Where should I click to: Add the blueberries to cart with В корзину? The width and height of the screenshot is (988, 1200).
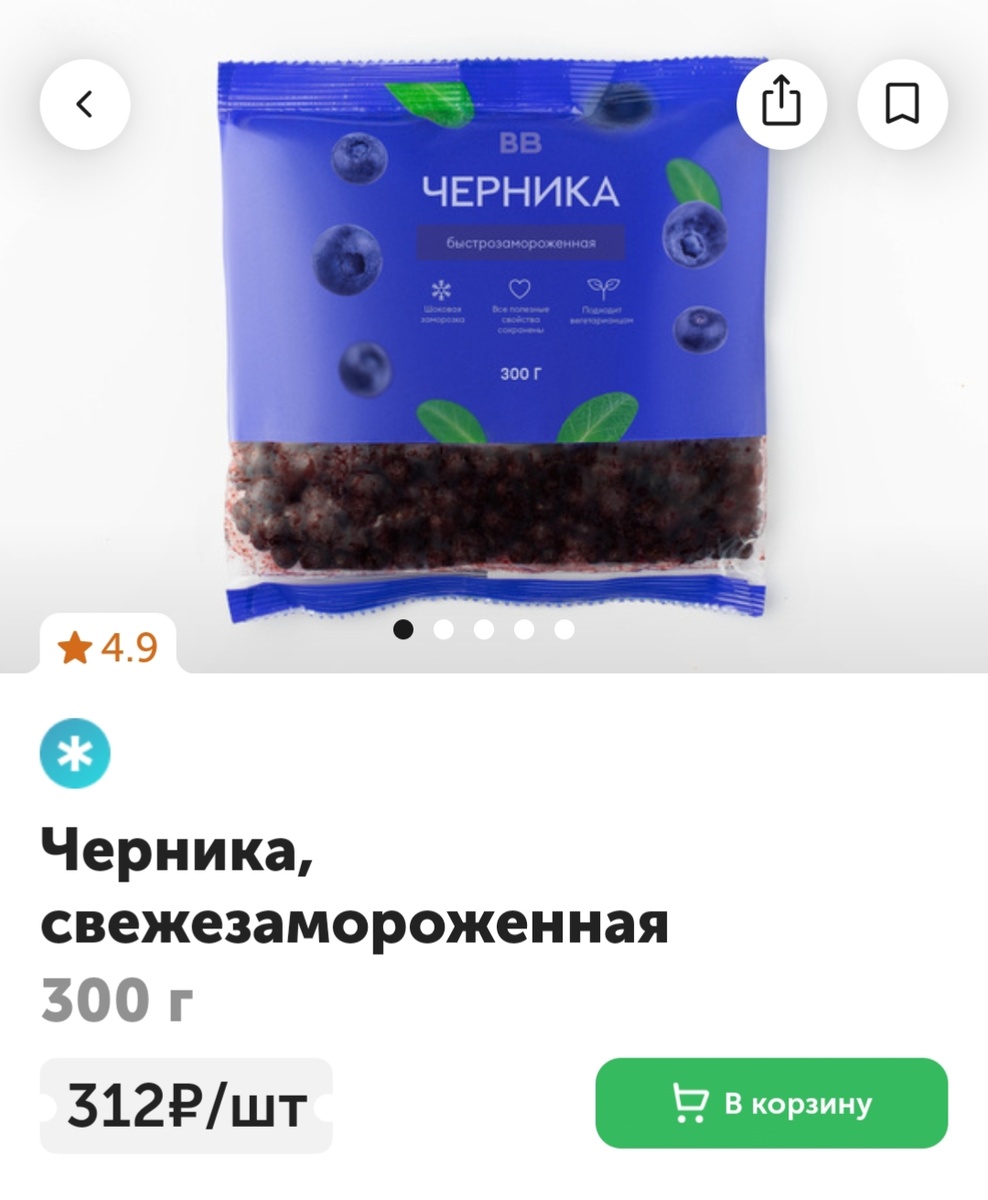click(771, 1103)
